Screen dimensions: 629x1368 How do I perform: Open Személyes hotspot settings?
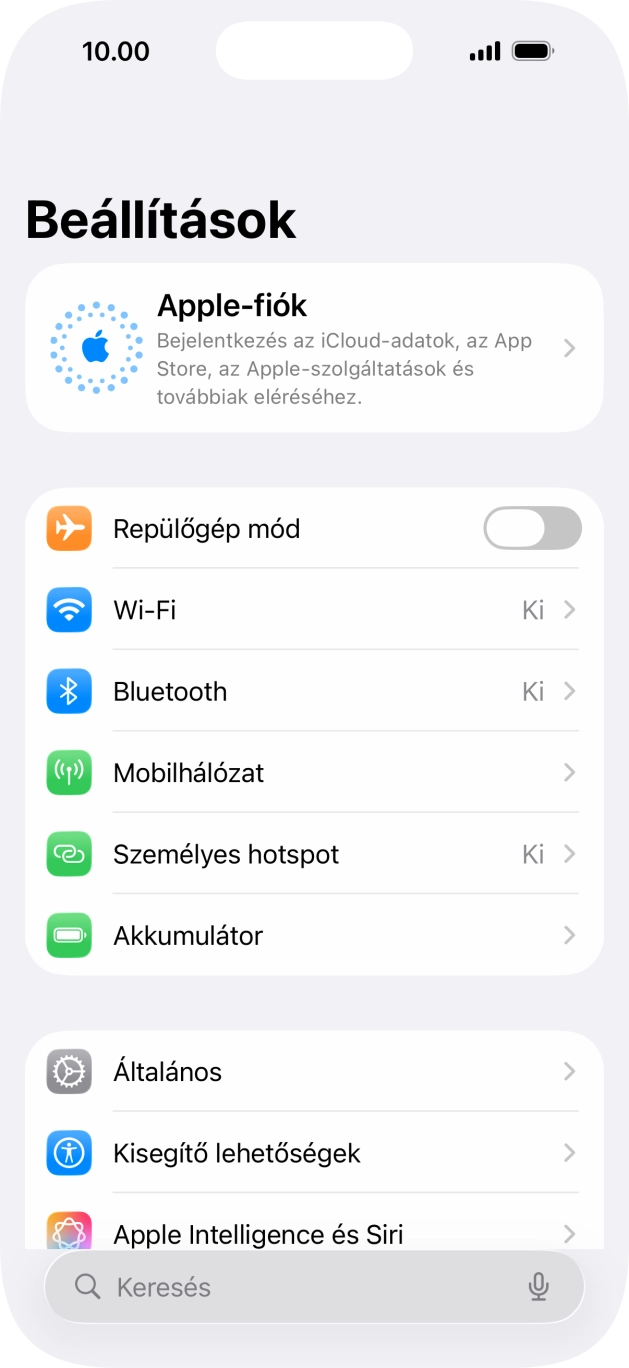coord(314,855)
